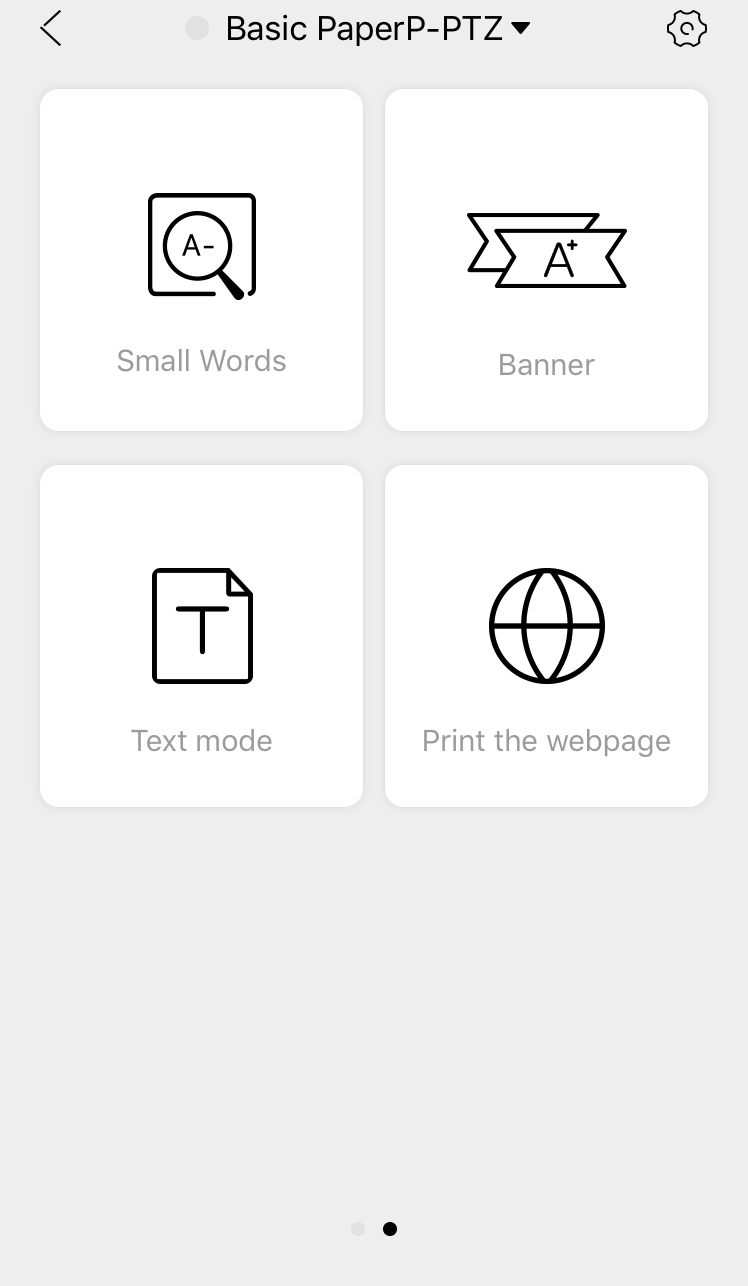Open printer settings gear icon
748x1286 pixels.
tap(686, 29)
